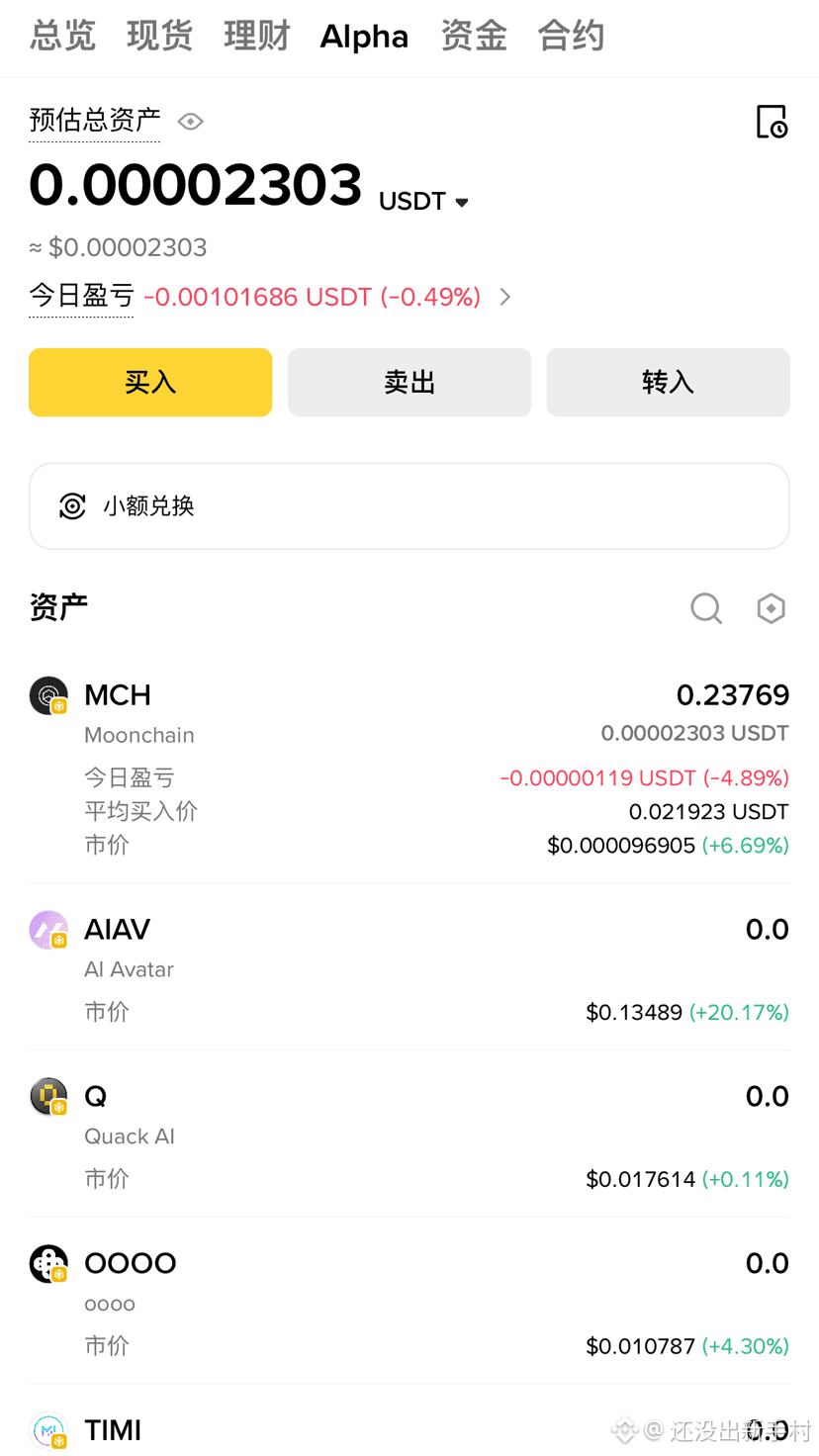
Task: Select the MCH Moonchain token icon
Action: click(48, 695)
